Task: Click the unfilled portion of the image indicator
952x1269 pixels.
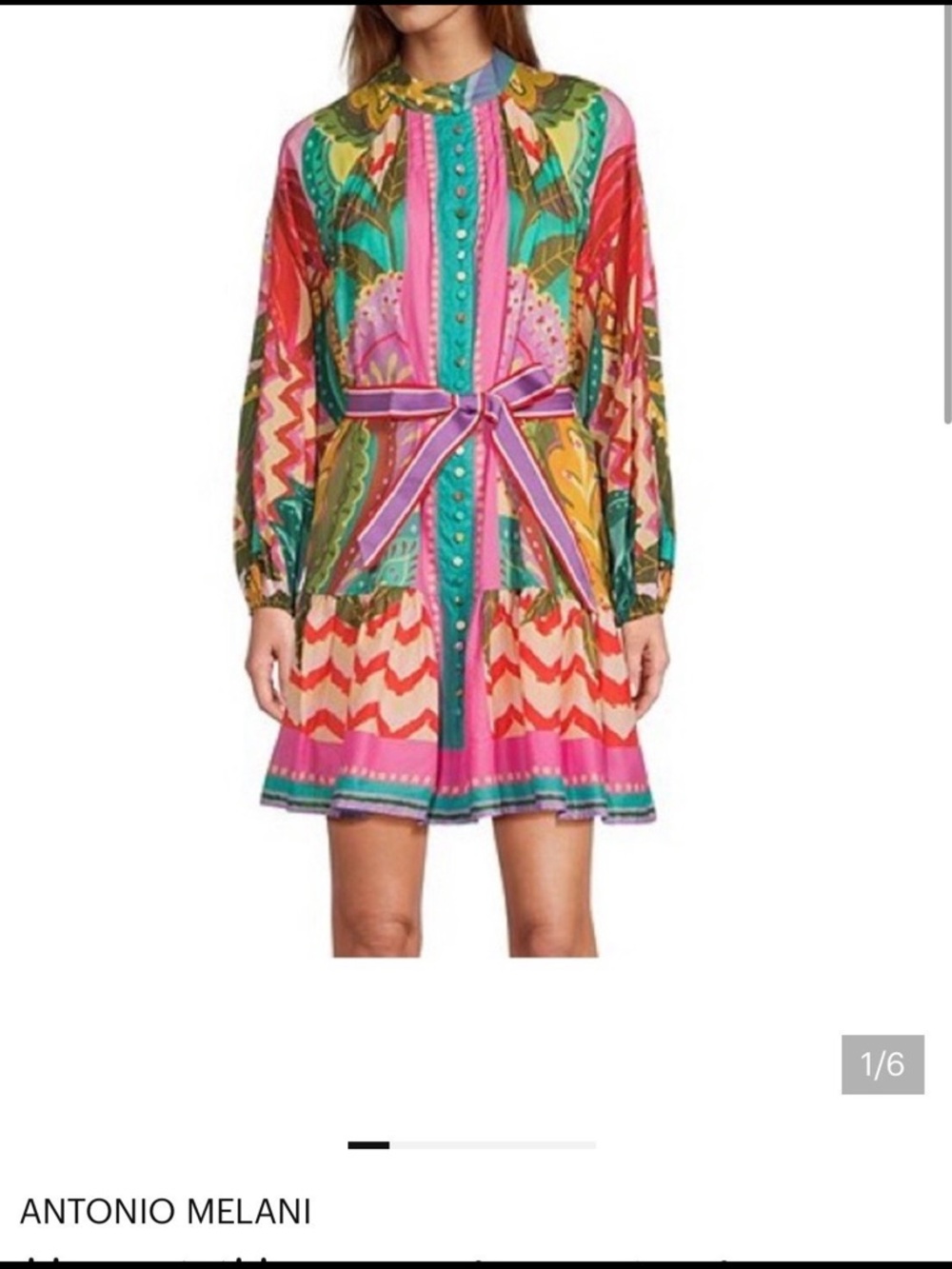Action: pos(505,1146)
